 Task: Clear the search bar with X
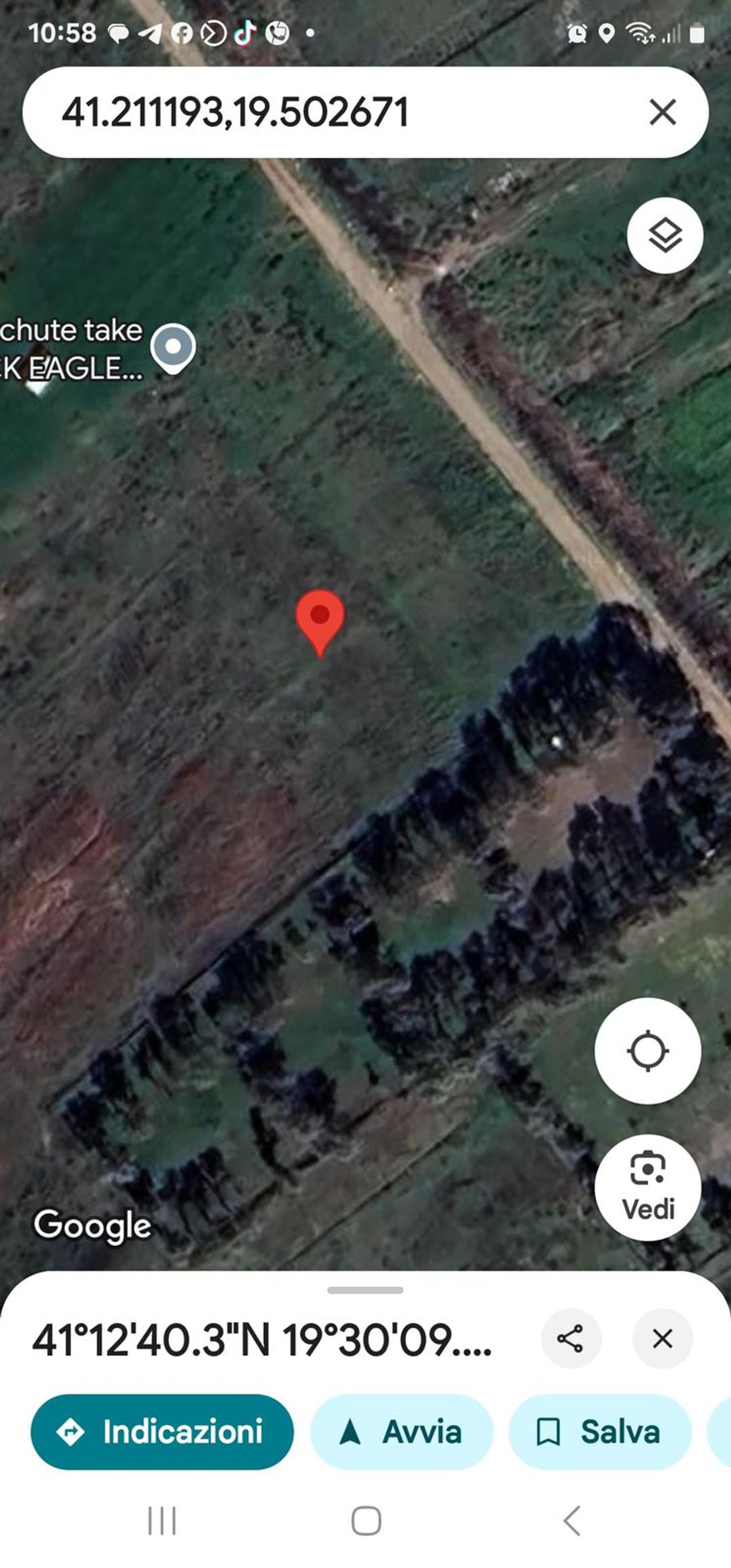(662, 112)
